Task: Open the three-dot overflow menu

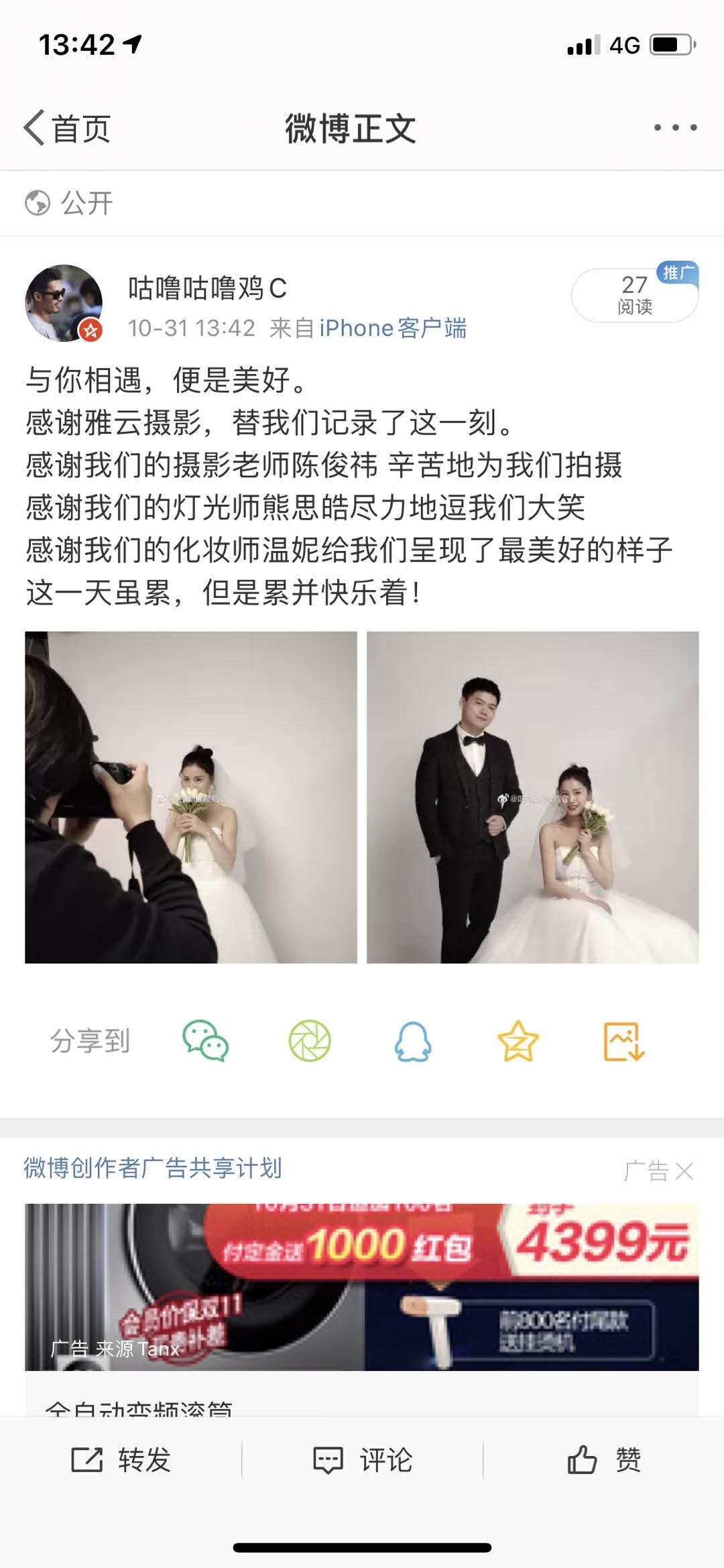Action: click(x=675, y=127)
